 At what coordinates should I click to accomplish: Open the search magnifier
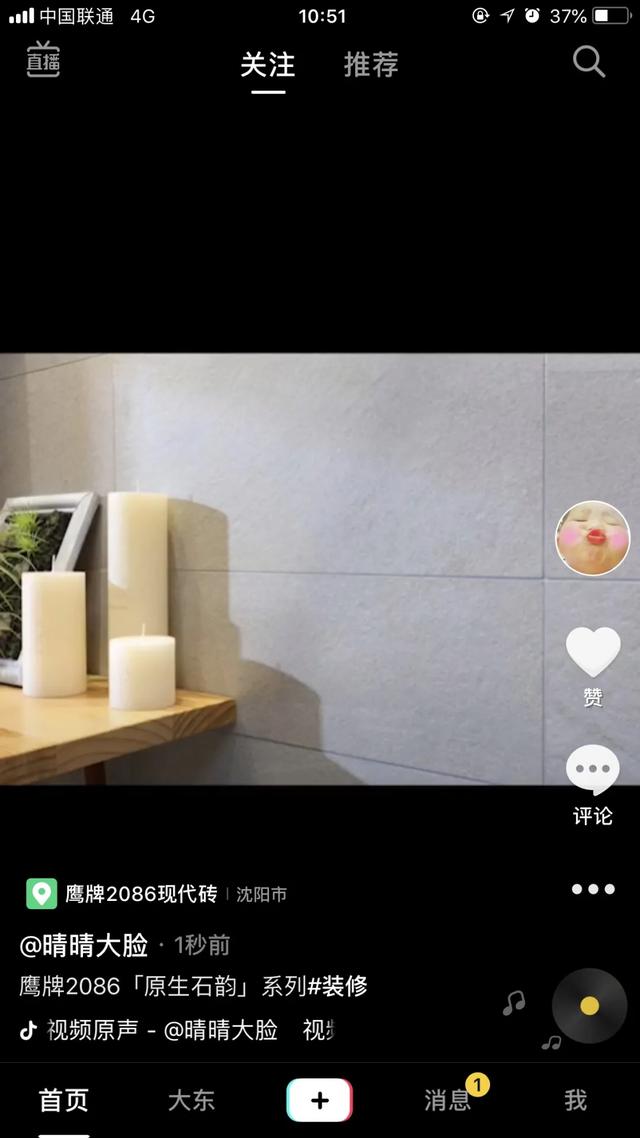[589, 62]
